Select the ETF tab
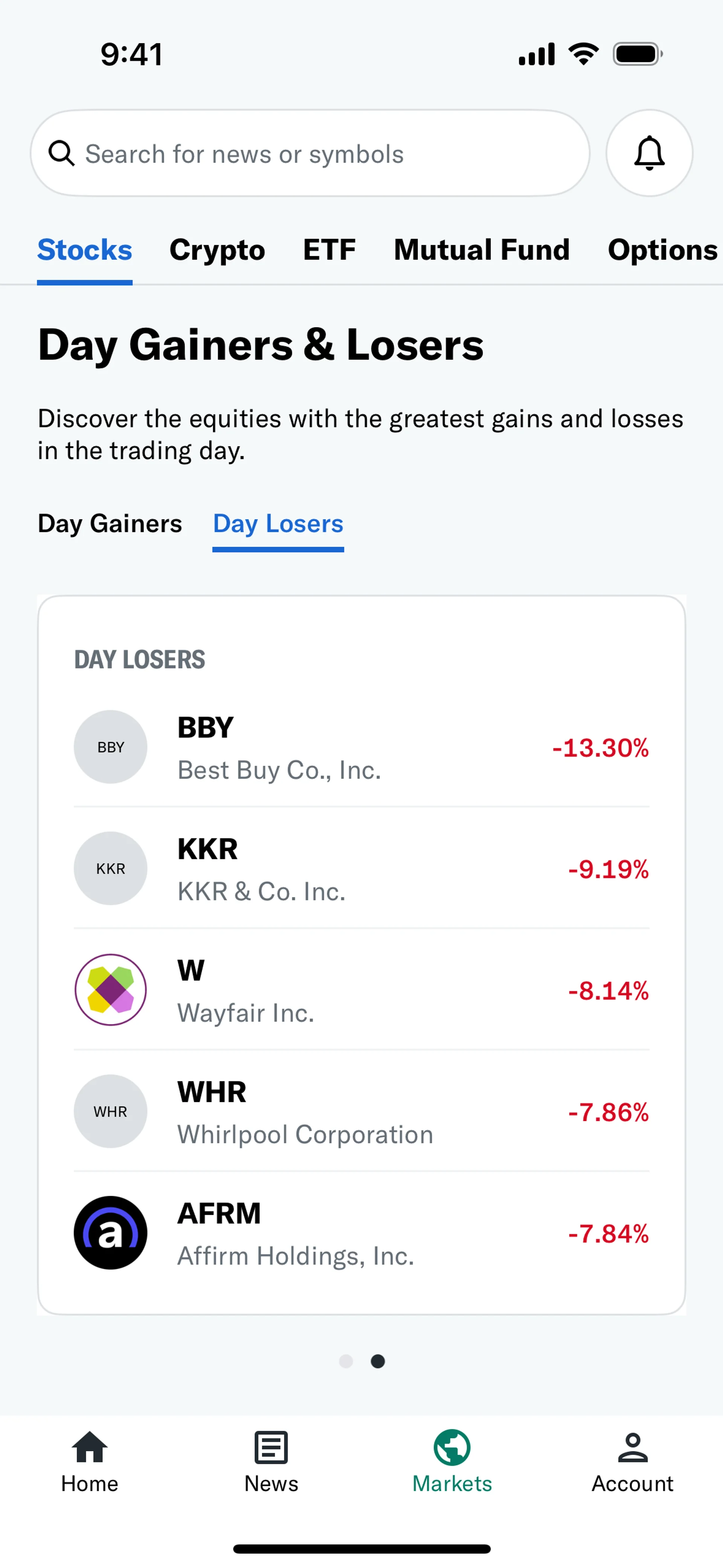Viewport: 723px width, 1568px height. (329, 249)
